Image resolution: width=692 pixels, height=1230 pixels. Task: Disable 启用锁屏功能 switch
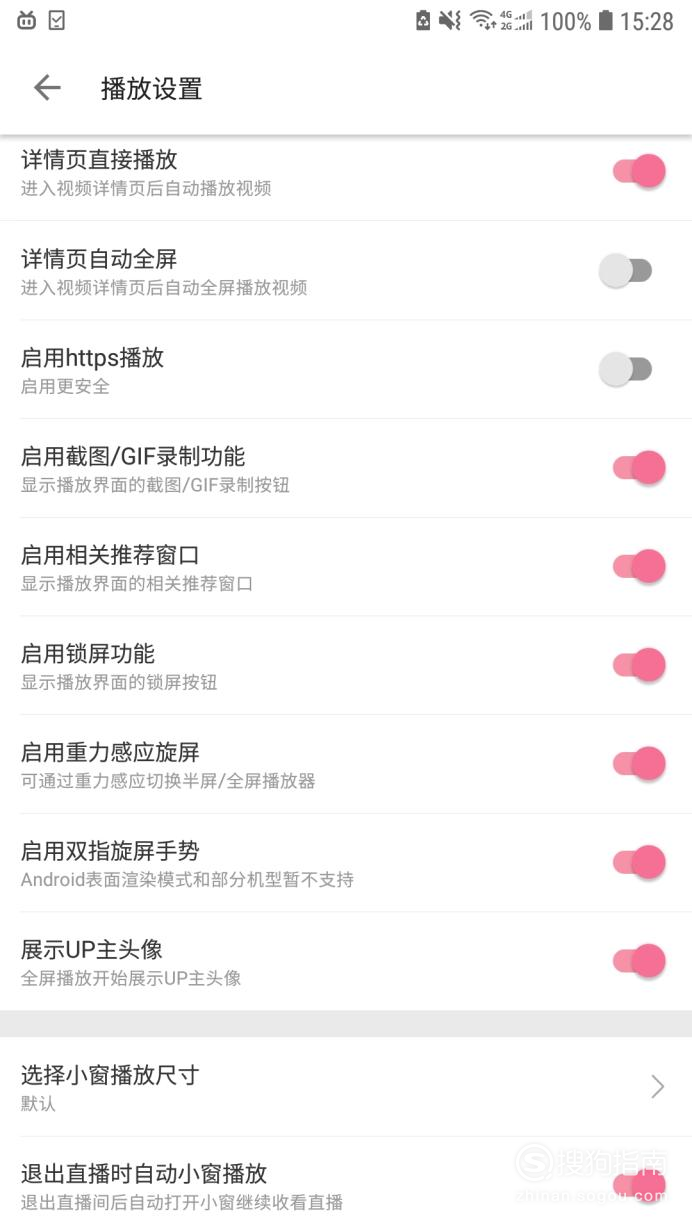pos(639,665)
